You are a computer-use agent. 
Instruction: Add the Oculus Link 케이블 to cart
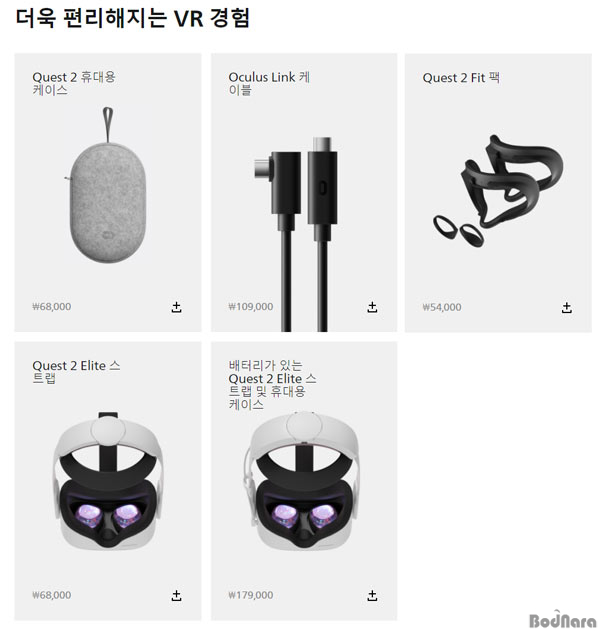pyautogui.click(x=372, y=307)
